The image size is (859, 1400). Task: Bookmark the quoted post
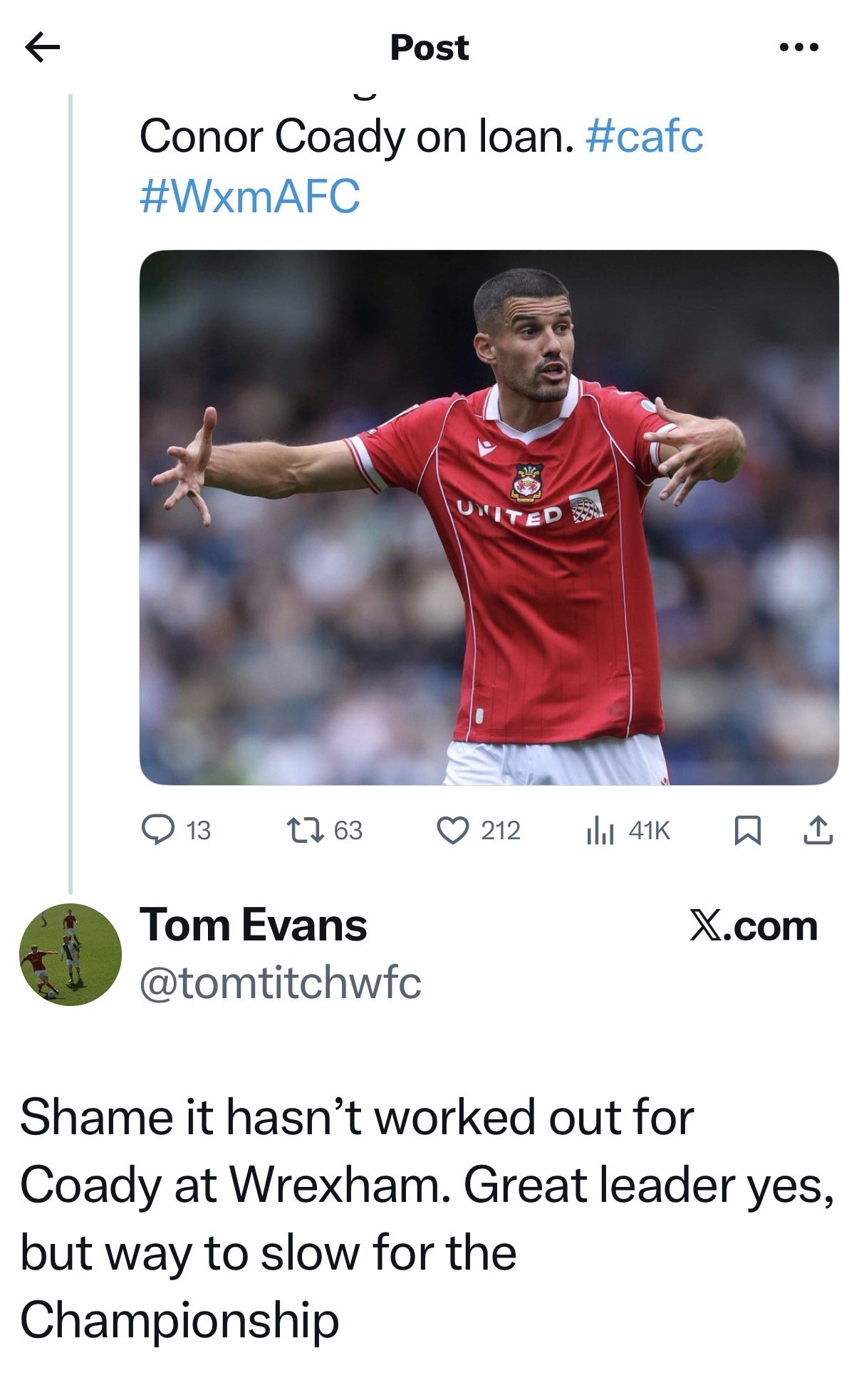[x=747, y=830]
